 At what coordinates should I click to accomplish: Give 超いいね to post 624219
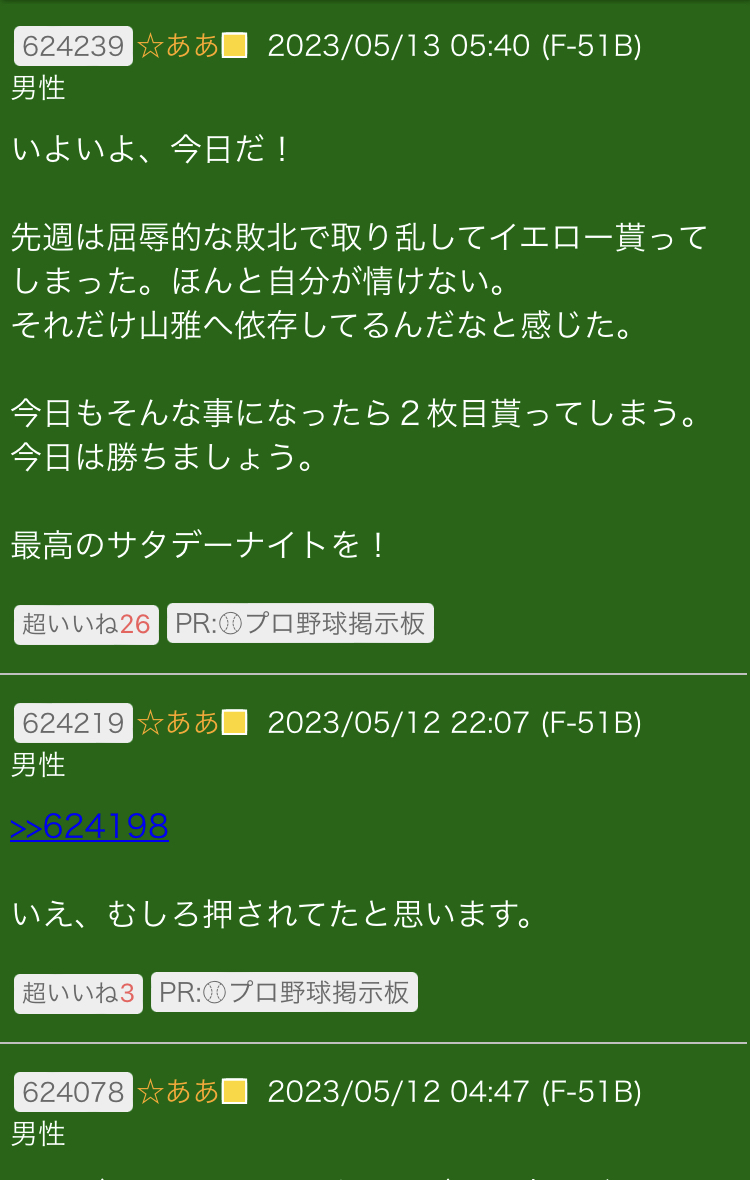[x=78, y=992]
